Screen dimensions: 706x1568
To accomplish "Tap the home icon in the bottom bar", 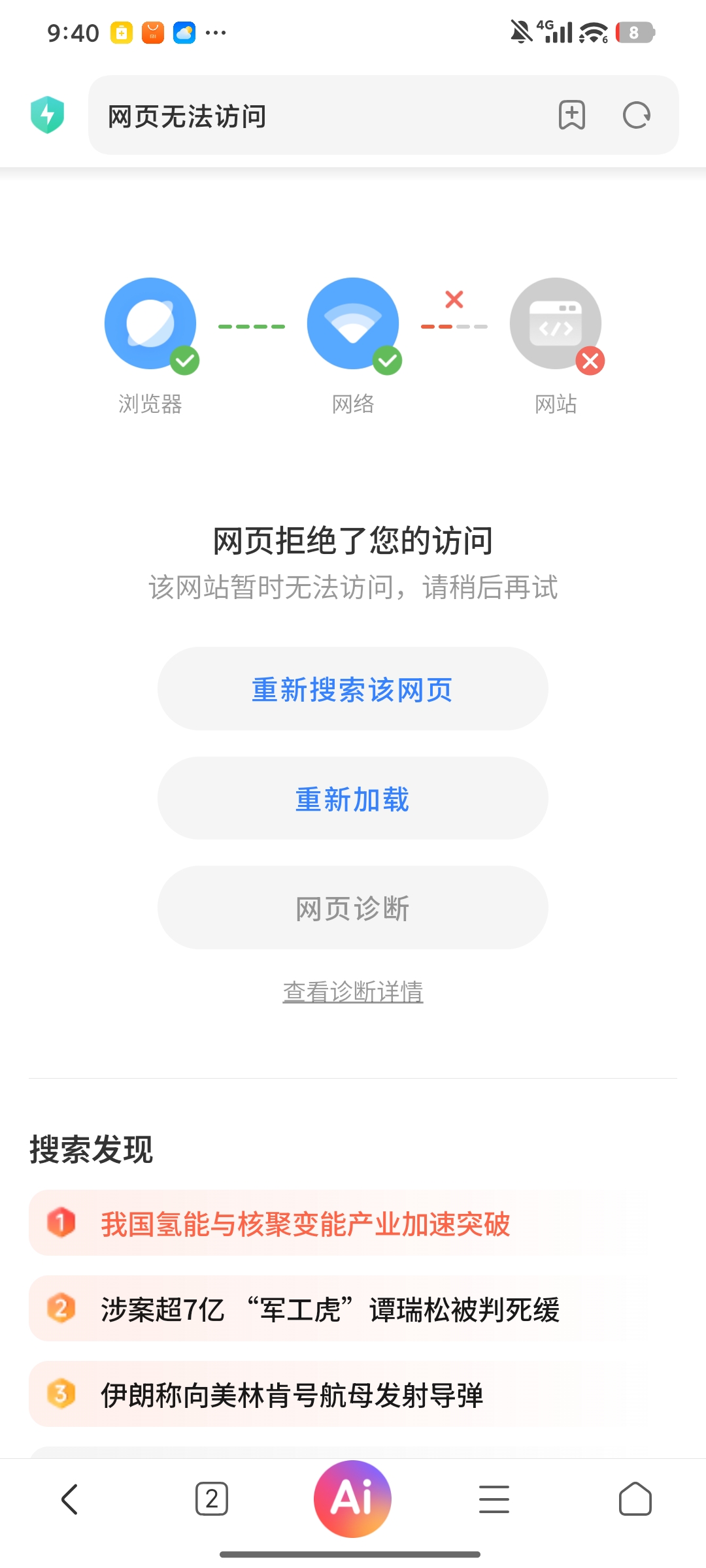I will pos(635,1499).
